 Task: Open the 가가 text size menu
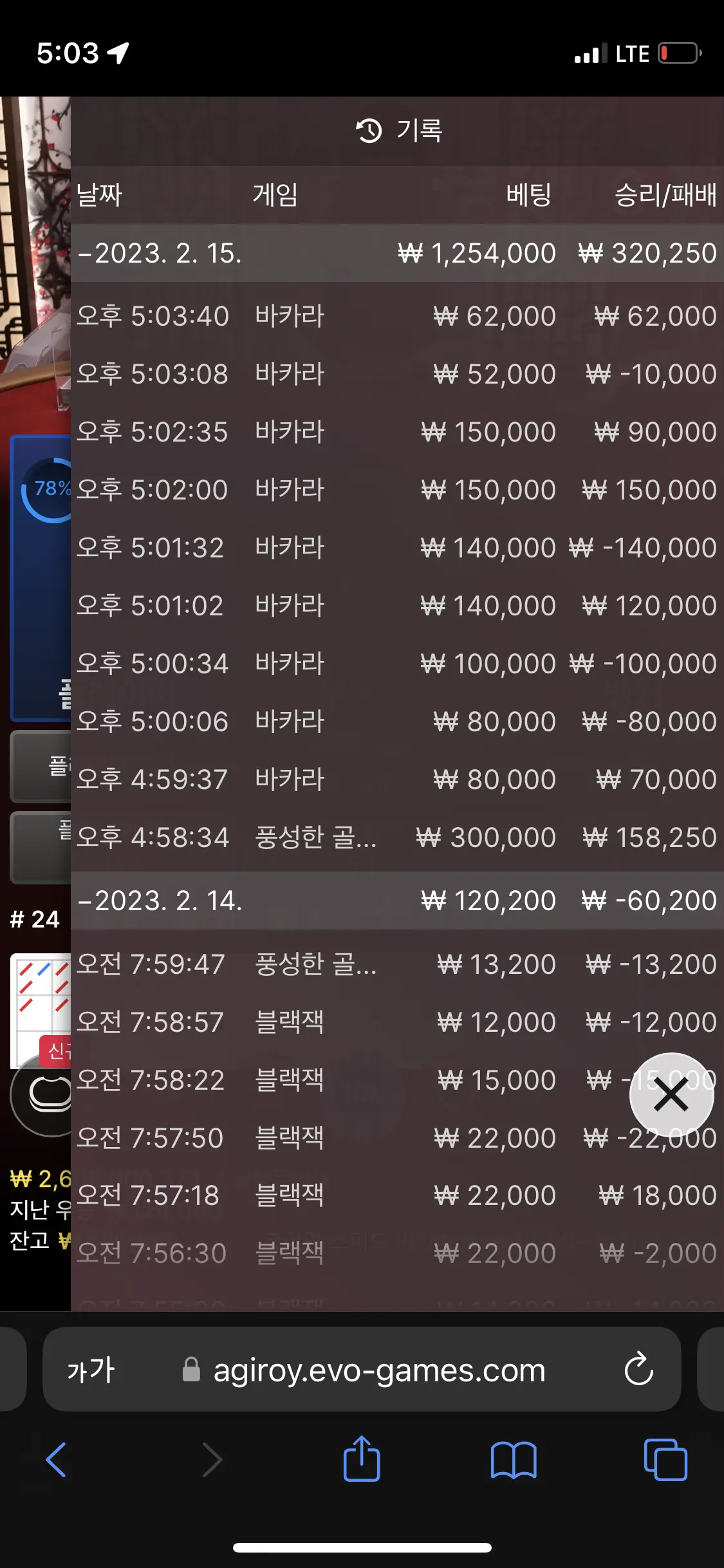click(91, 1370)
